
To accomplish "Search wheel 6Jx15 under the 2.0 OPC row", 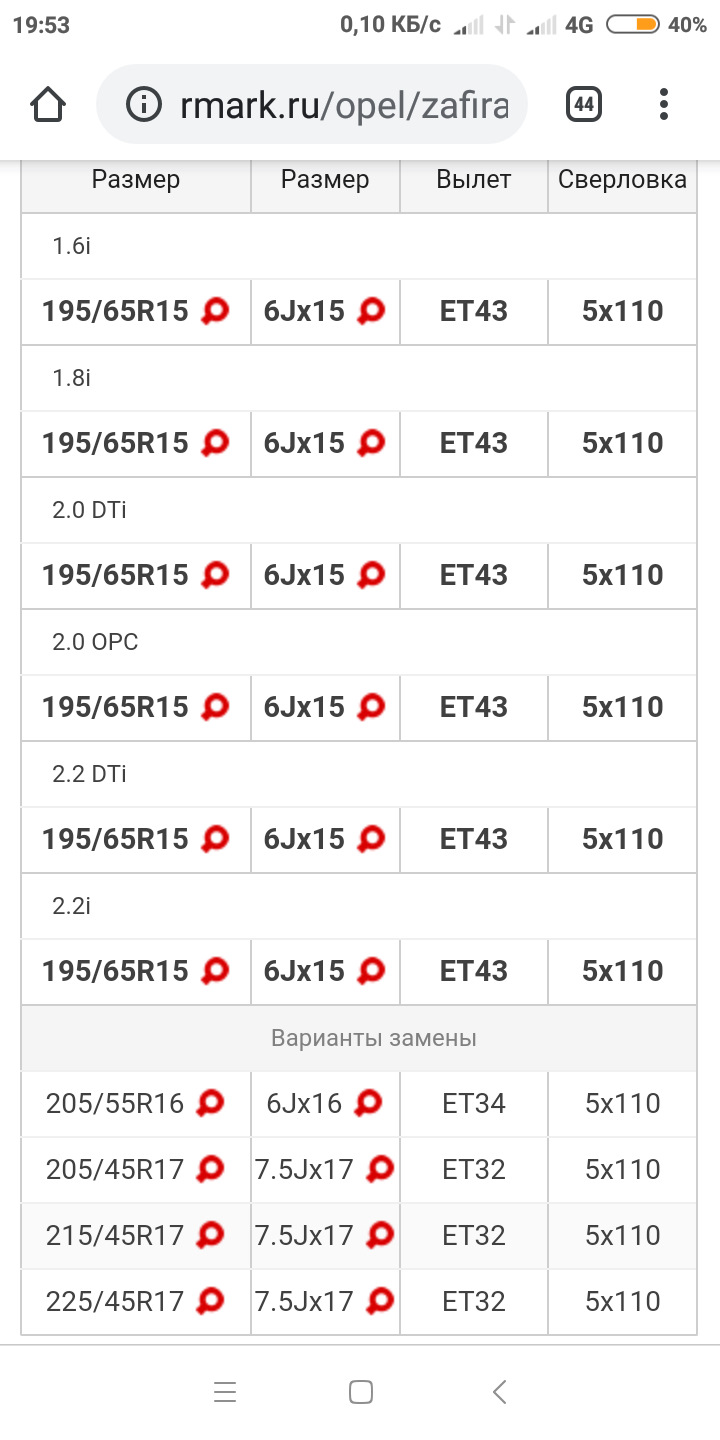I will 371,707.
